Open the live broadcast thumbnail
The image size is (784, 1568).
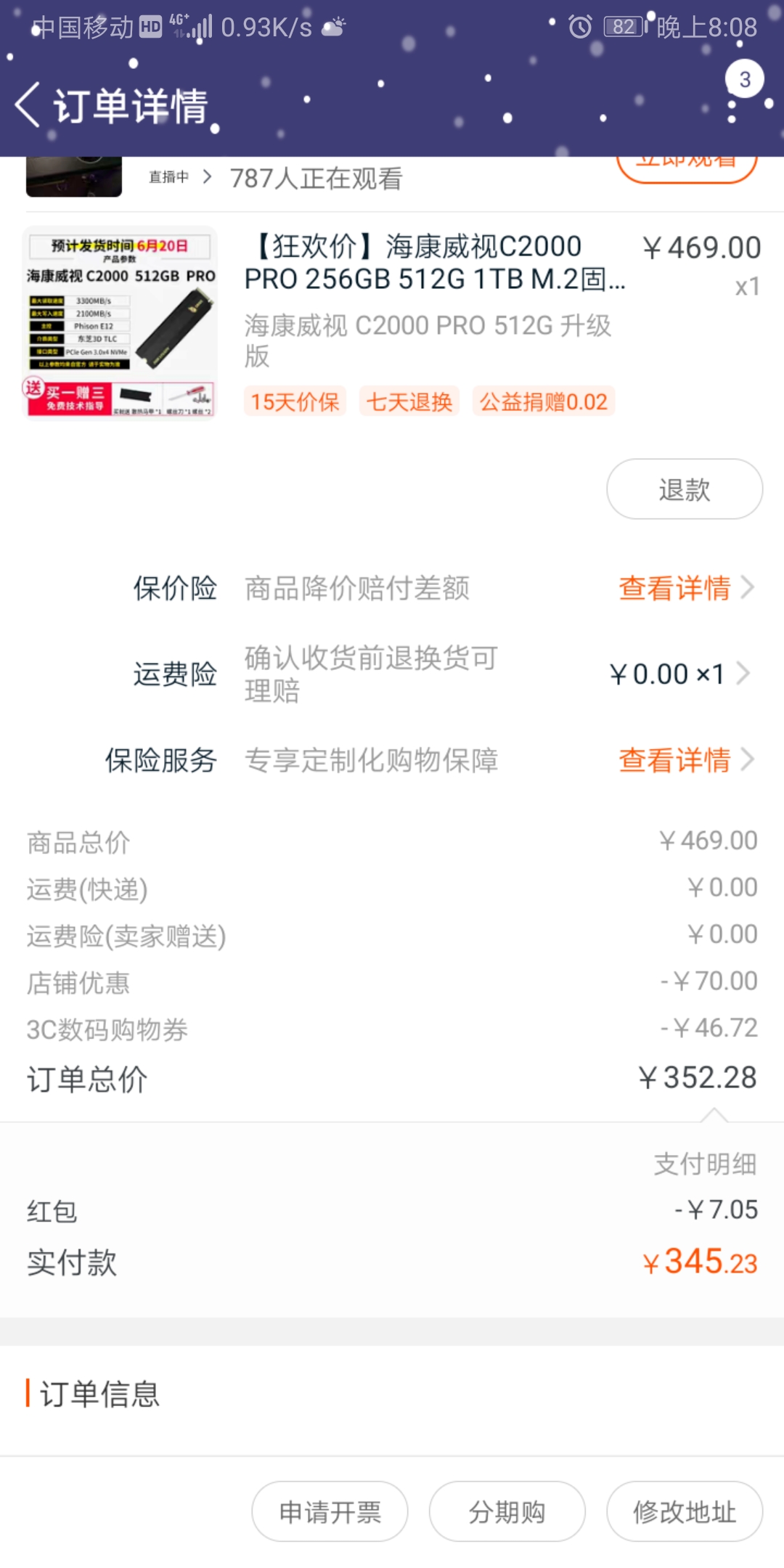[x=74, y=176]
